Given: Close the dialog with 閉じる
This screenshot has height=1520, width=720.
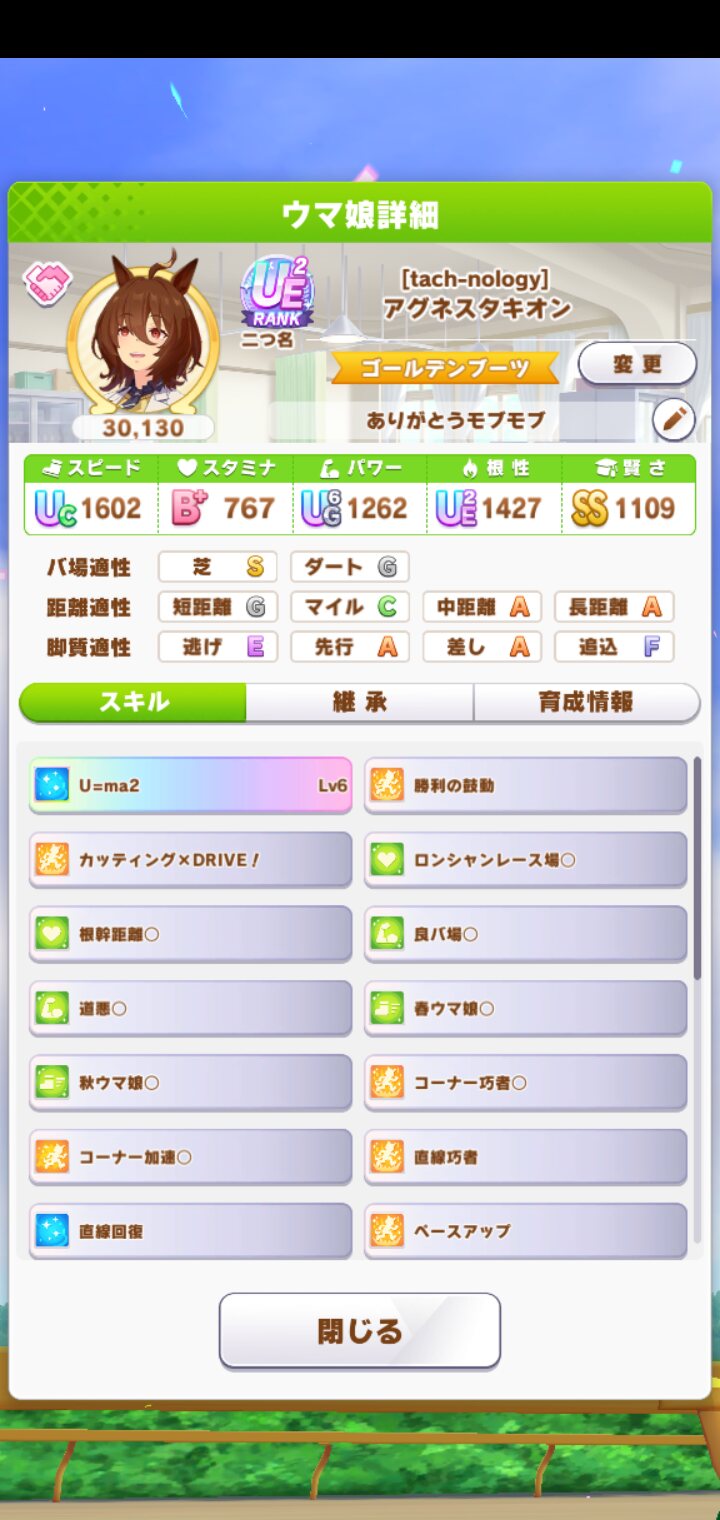Looking at the screenshot, I should coord(359,1331).
